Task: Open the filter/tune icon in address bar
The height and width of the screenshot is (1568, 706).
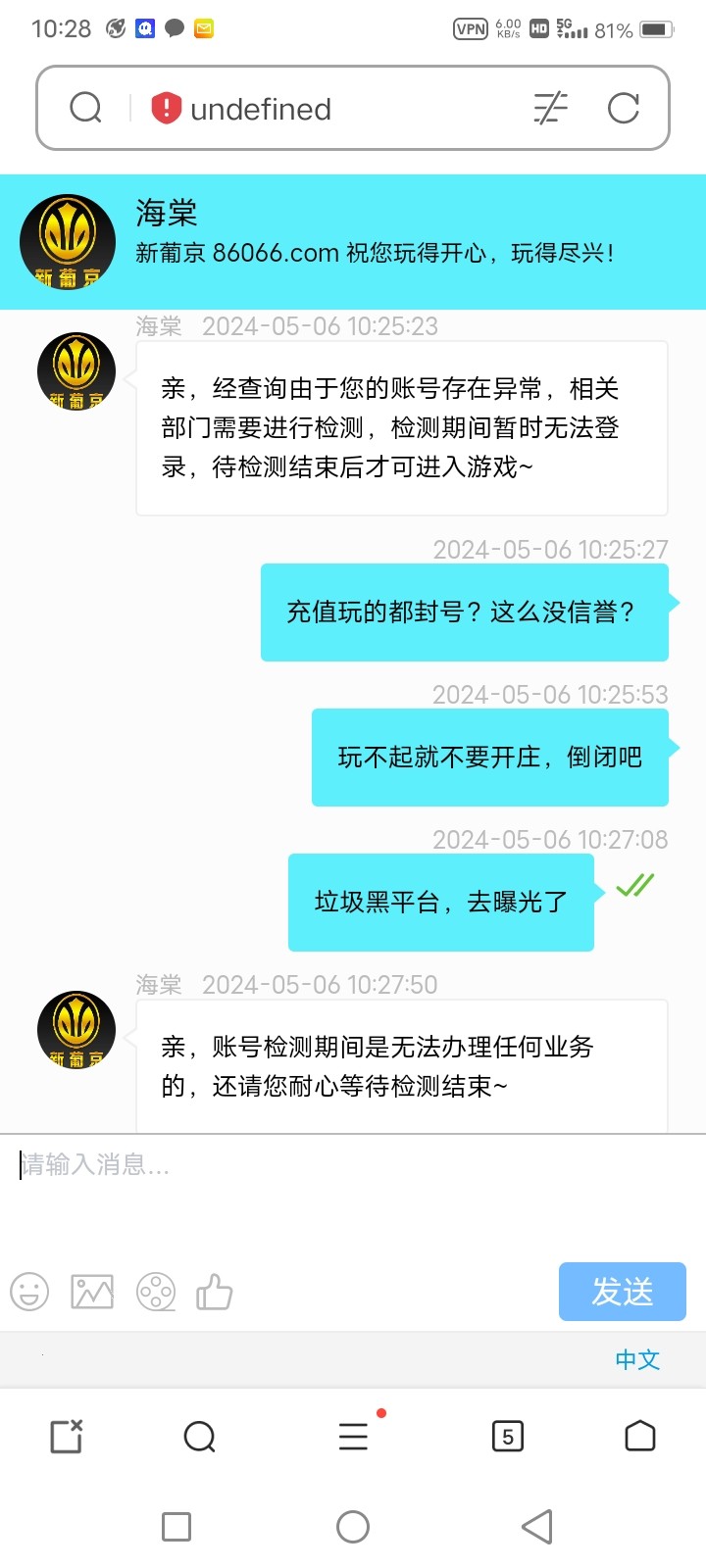Action: point(549,108)
